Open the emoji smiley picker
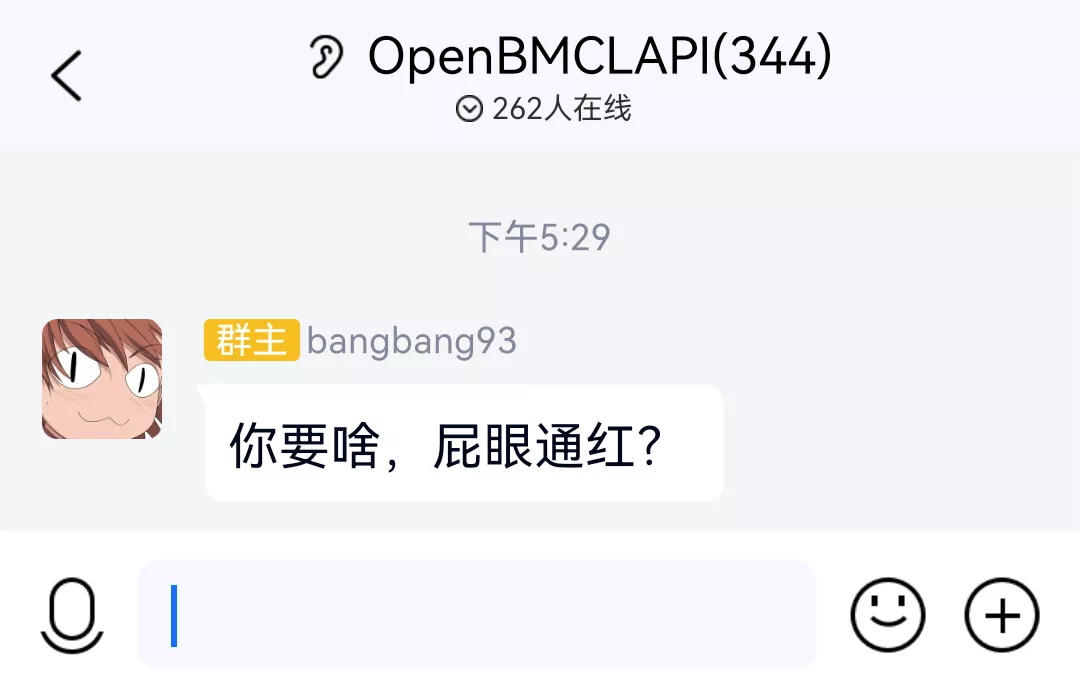The height and width of the screenshot is (699, 1080). point(887,615)
